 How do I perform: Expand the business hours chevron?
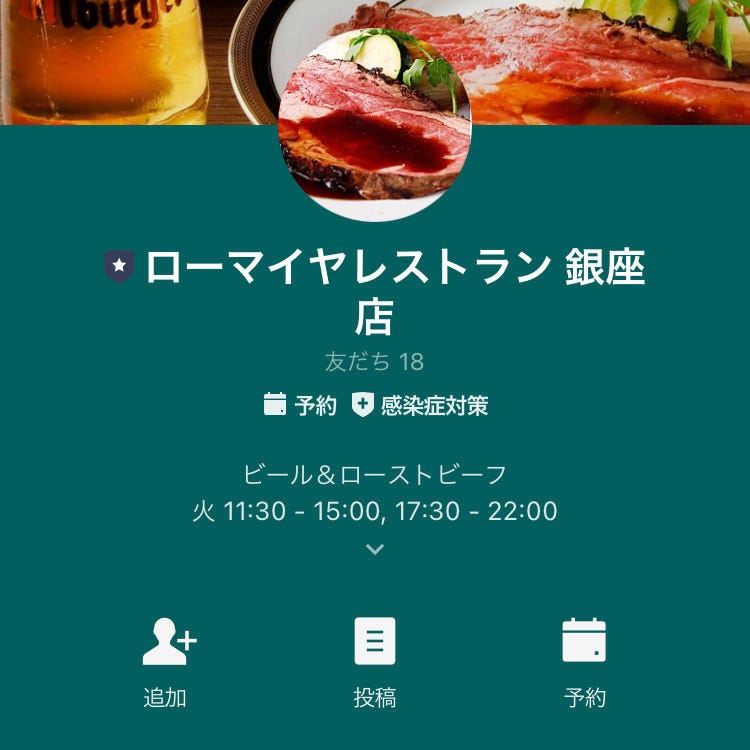pyautogui.click(x=375, y=549)
